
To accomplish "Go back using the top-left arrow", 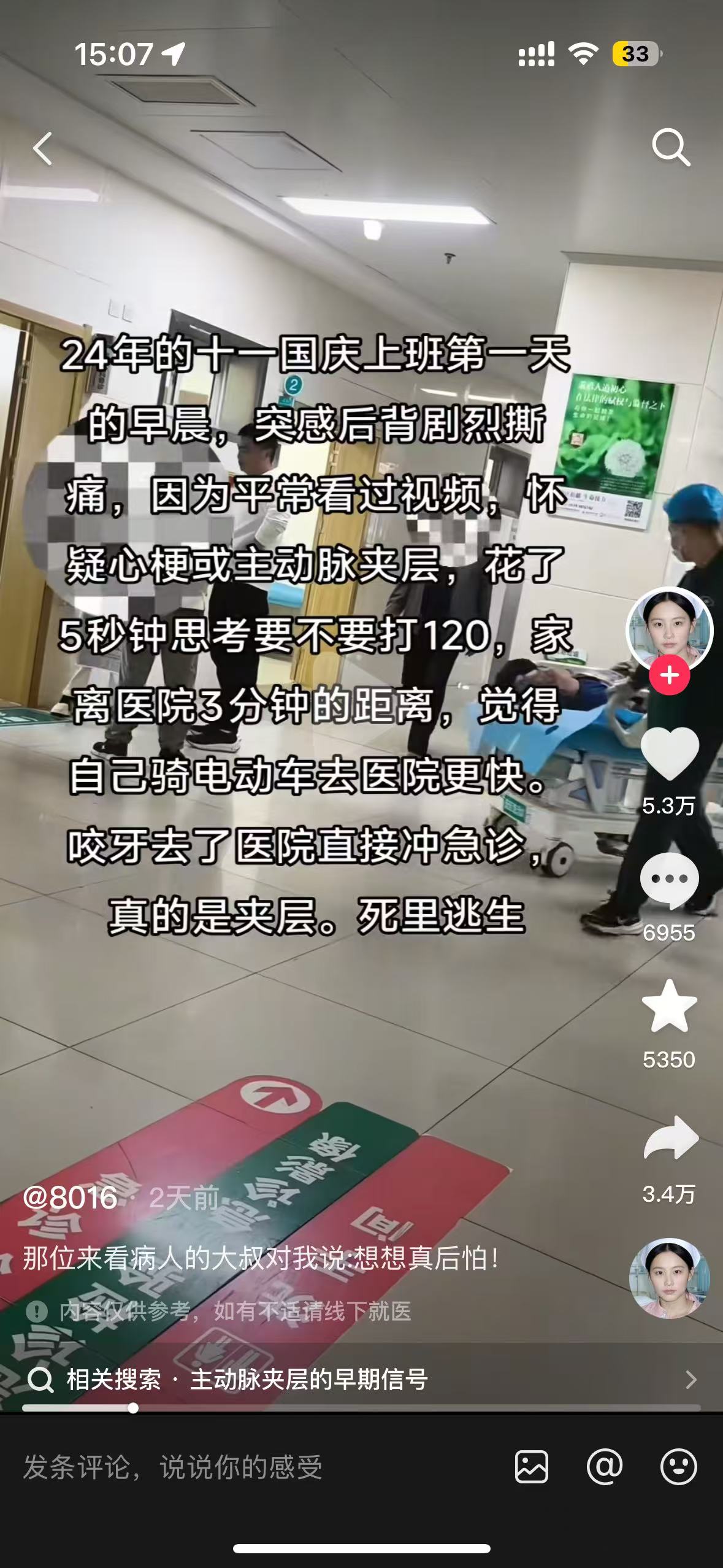I will 43,148.
